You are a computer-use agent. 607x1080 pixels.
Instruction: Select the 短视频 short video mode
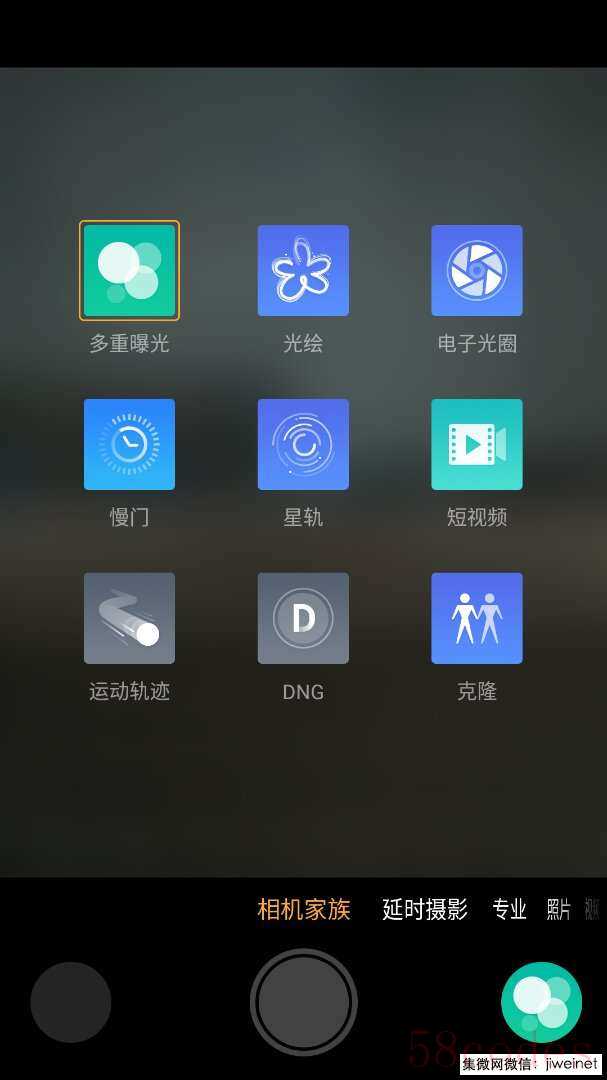pos(477,444)
